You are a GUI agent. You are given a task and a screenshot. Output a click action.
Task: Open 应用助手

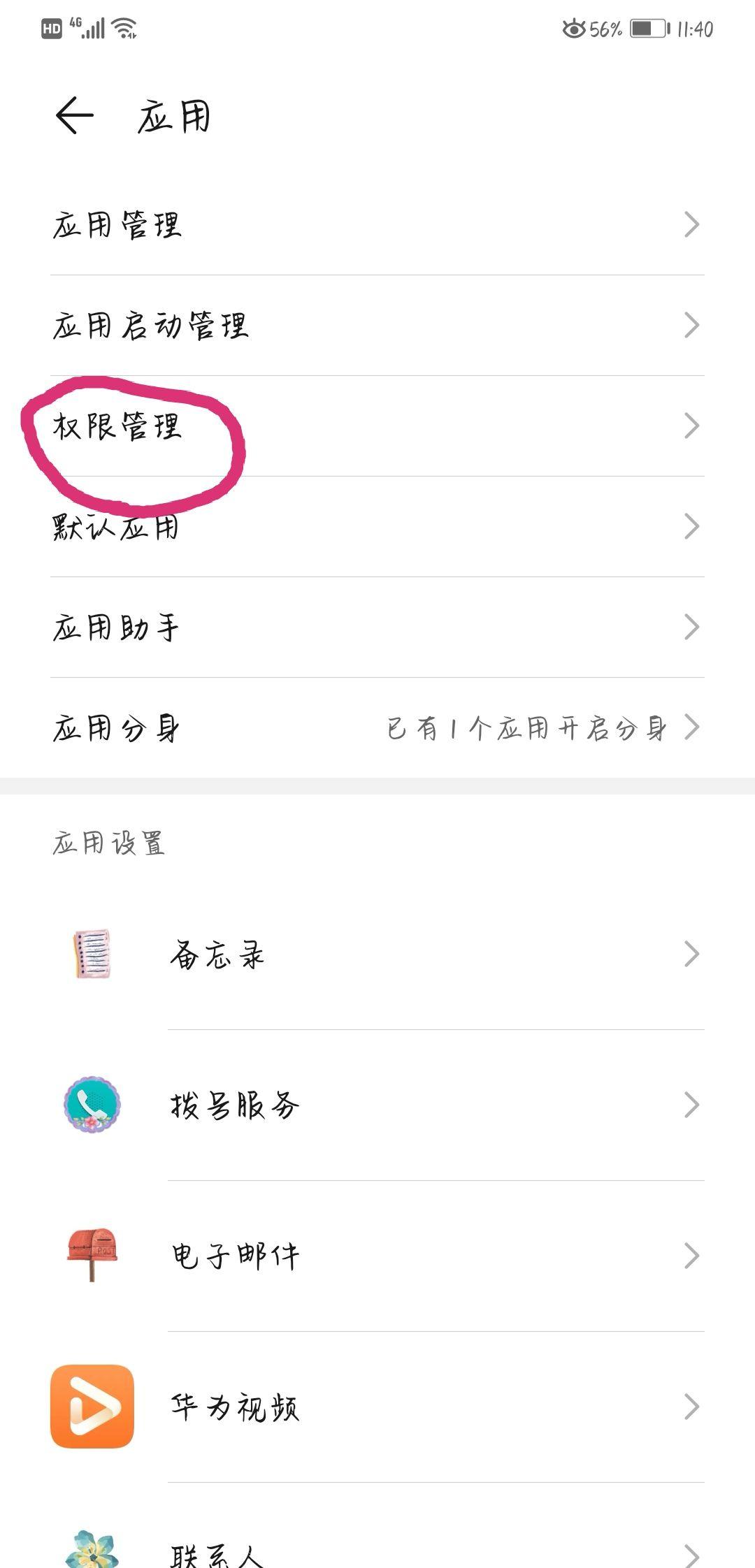pyautogui.click(x=377, y=627)
